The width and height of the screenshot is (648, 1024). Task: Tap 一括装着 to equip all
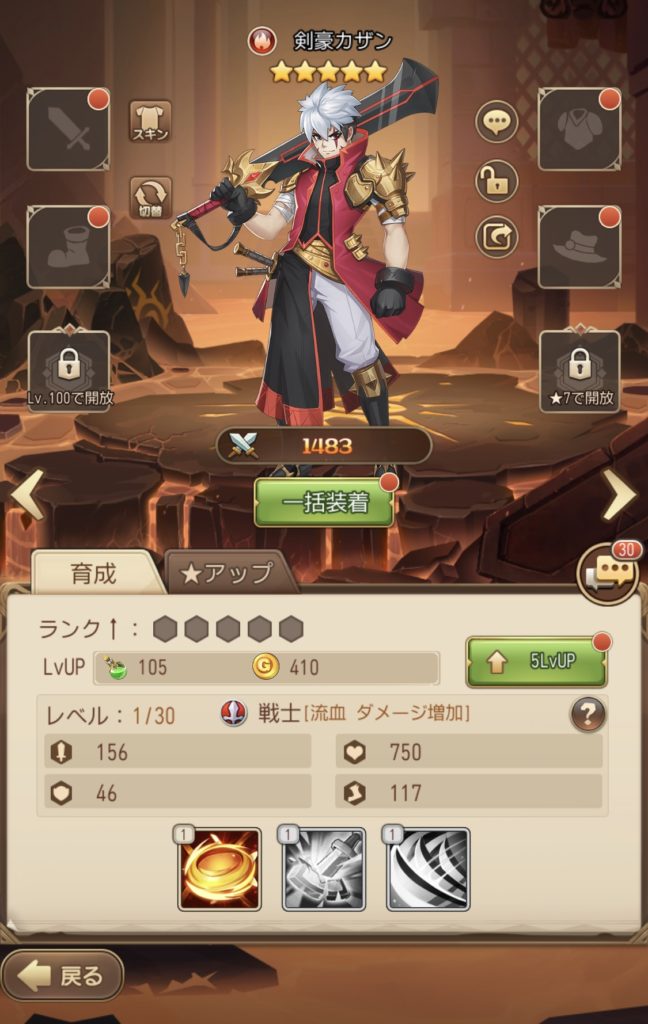pos(325,502)
